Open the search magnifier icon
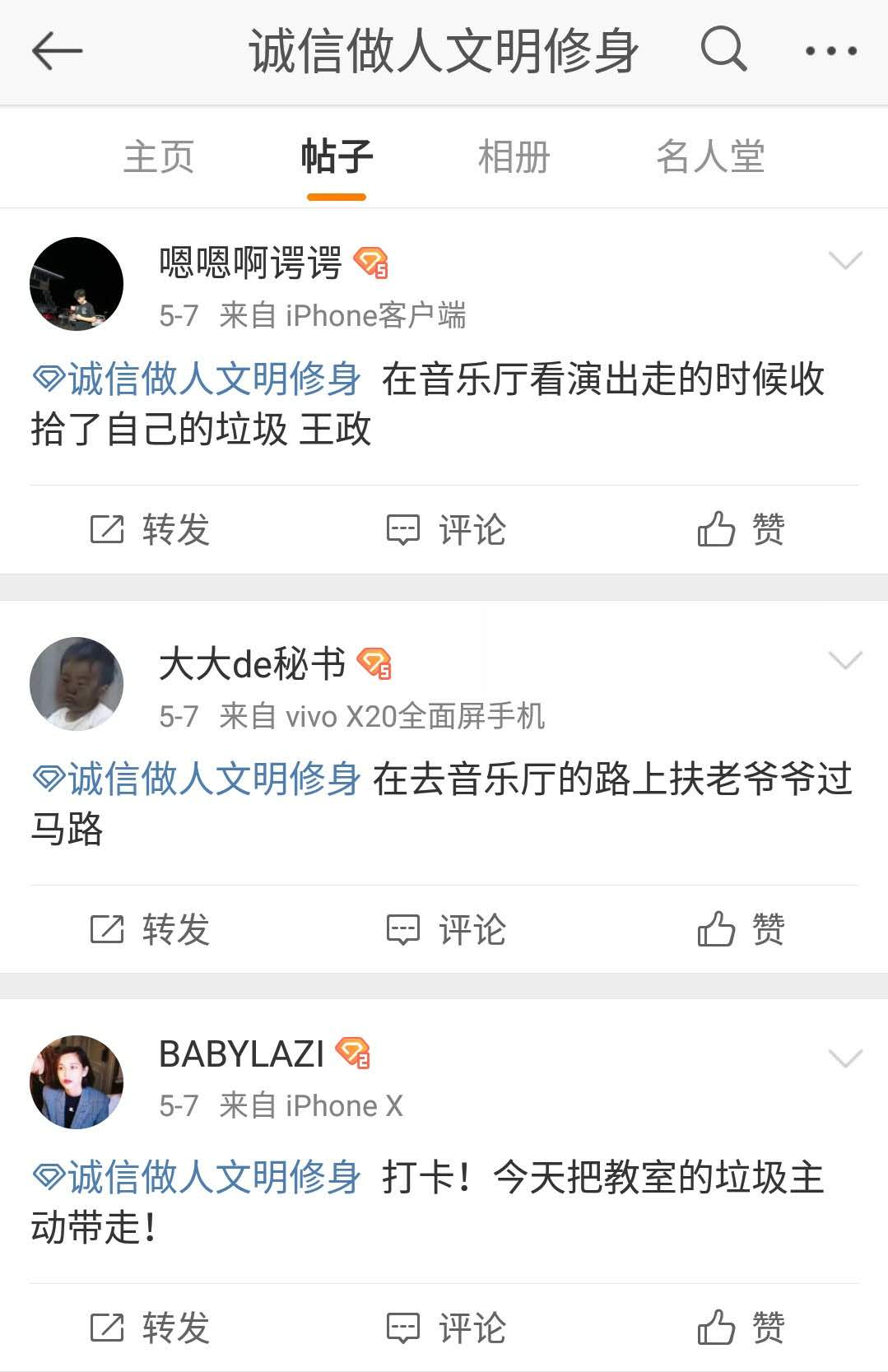 (723, 49)
